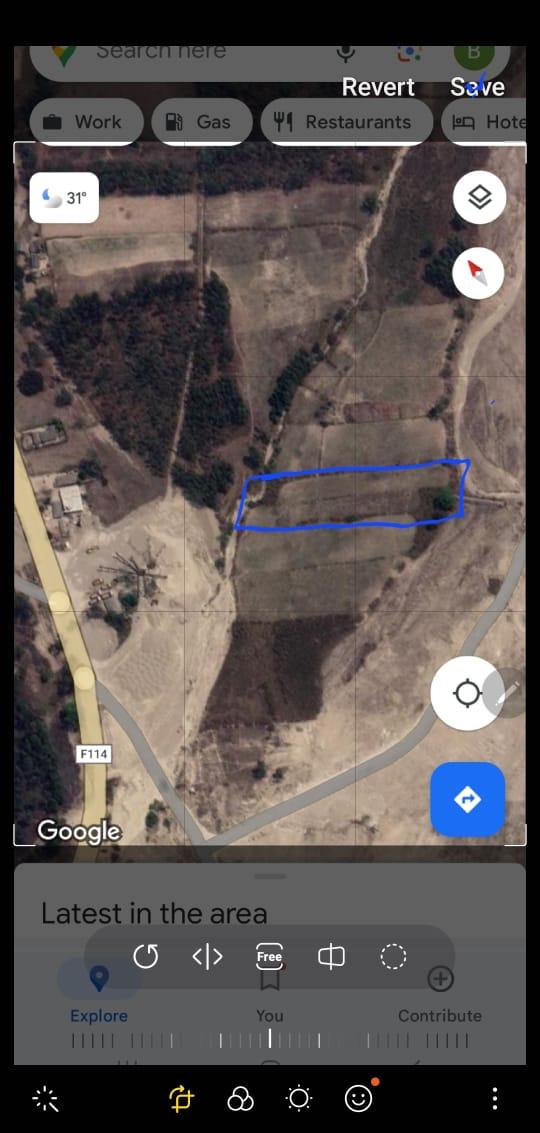This screenshot has width=540, height=1133.
Task: Open the more options menu
Action: coord(494,1098)
